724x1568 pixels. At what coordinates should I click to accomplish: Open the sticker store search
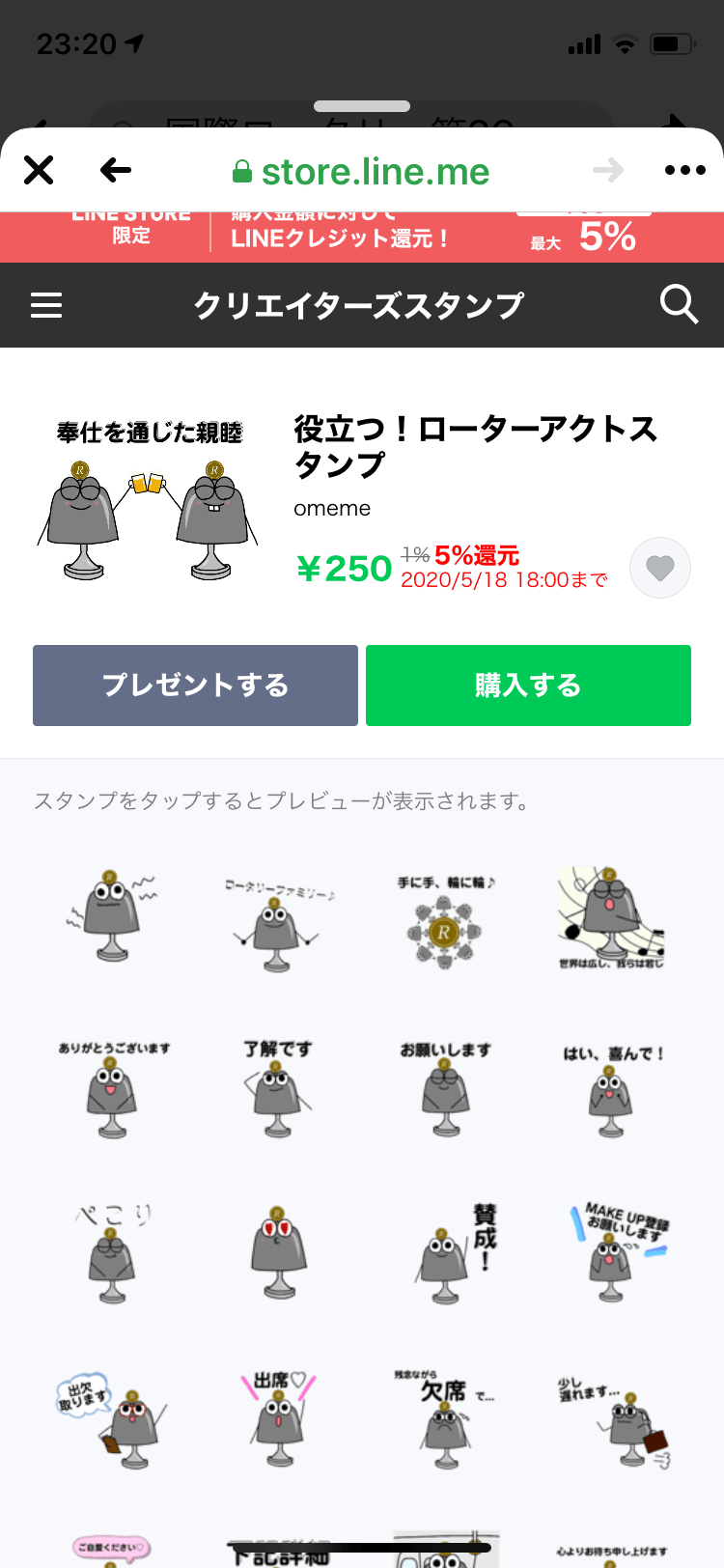coord(679,304)
